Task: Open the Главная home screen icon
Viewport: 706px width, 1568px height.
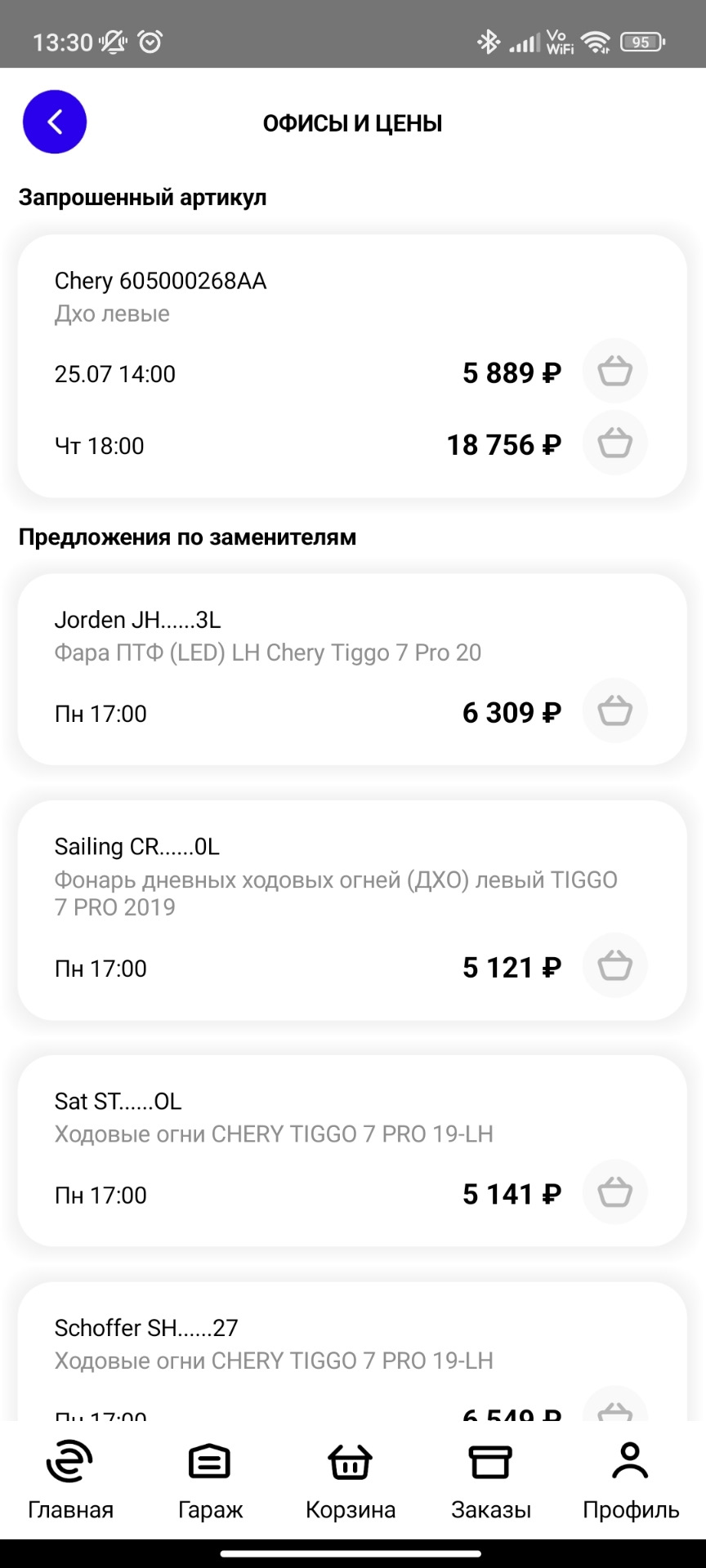Action: point(69,1461)
